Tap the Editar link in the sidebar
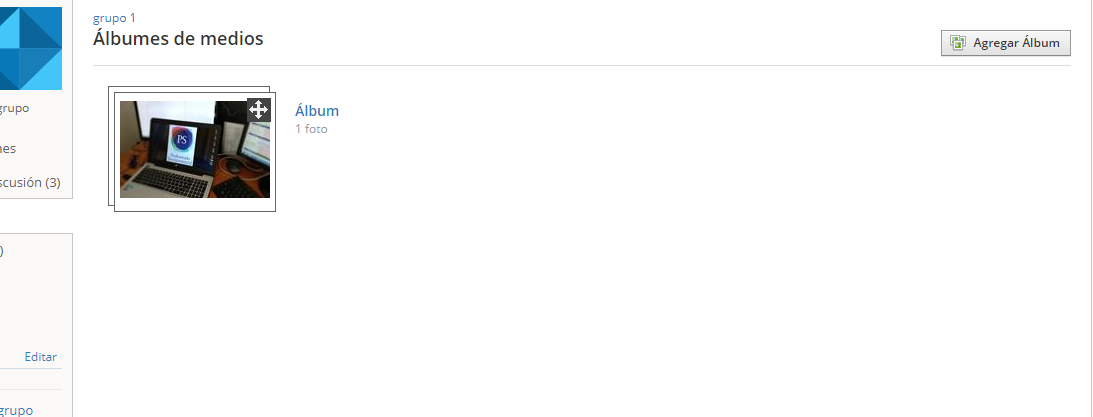 click(41, 357)
